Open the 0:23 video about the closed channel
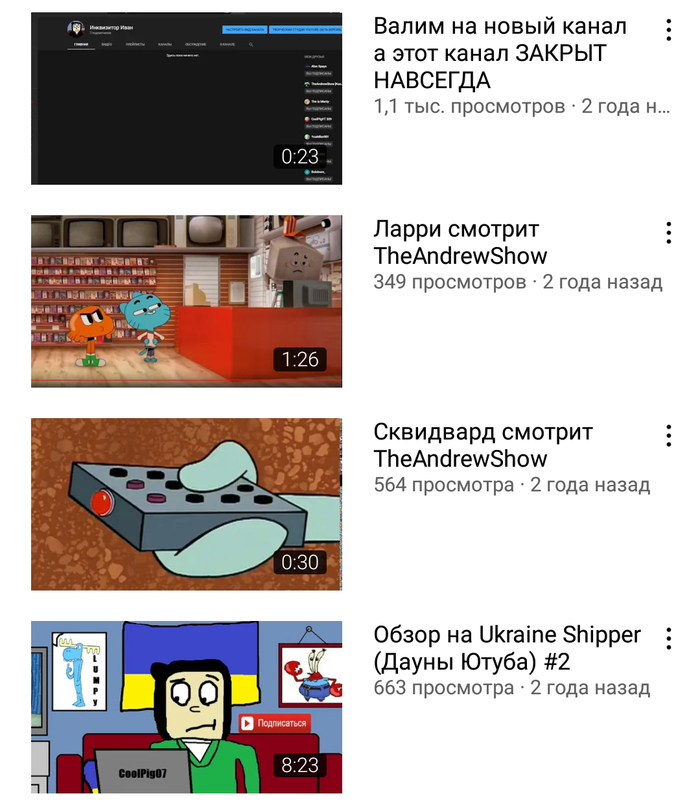 click(186, 98)
